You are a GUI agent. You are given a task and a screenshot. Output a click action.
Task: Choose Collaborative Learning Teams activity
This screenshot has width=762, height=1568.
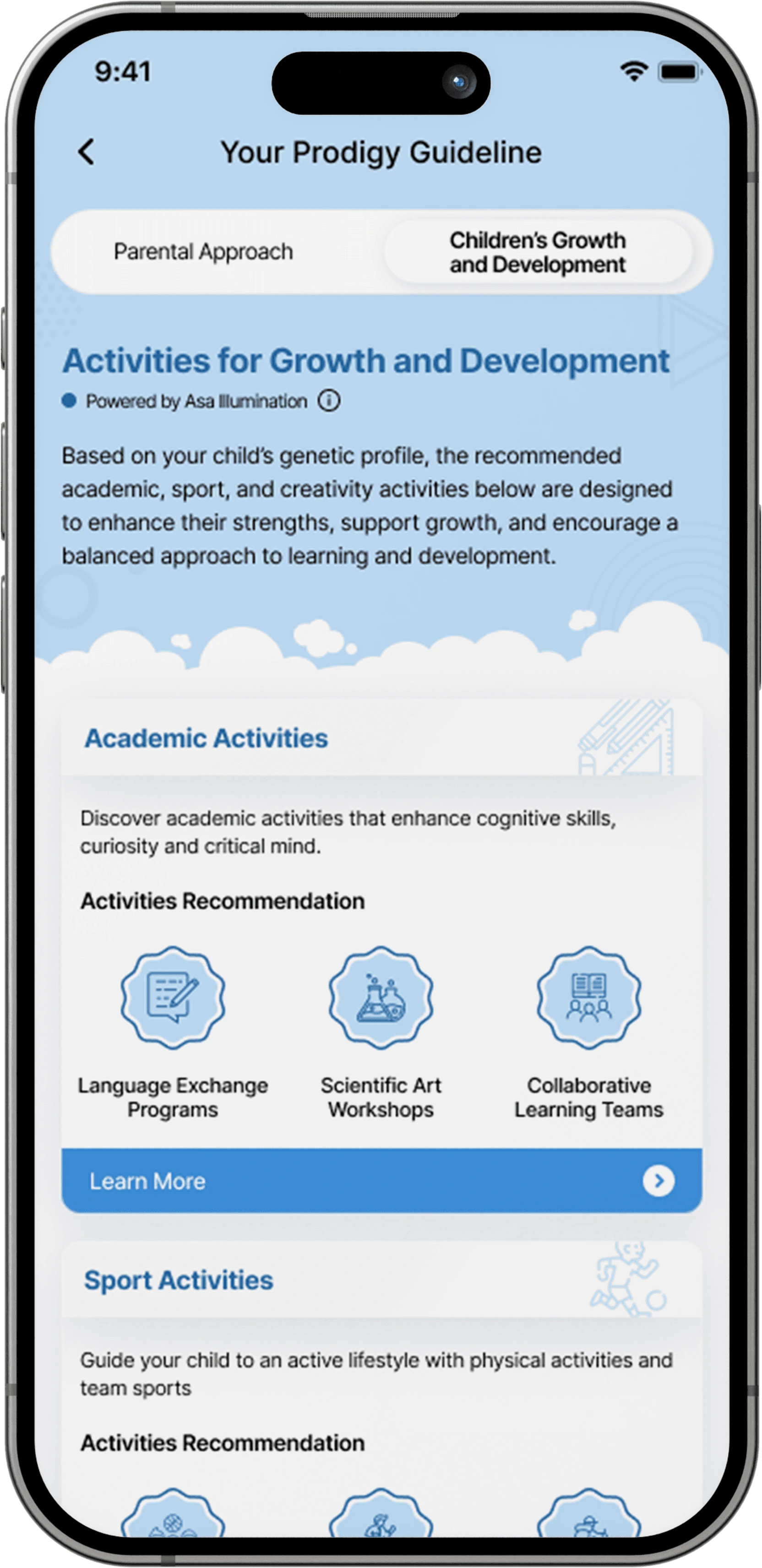[x=588, y=998]
